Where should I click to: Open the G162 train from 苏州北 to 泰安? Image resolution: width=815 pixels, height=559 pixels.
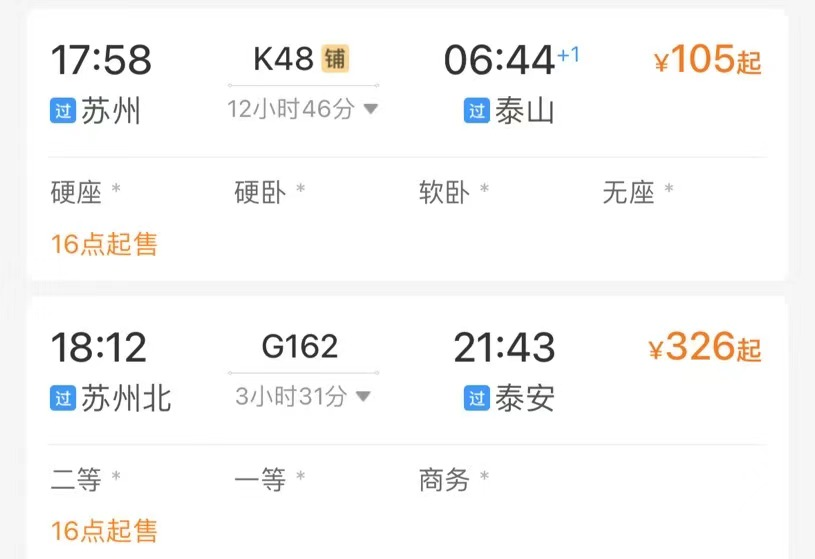click(300, 347)
